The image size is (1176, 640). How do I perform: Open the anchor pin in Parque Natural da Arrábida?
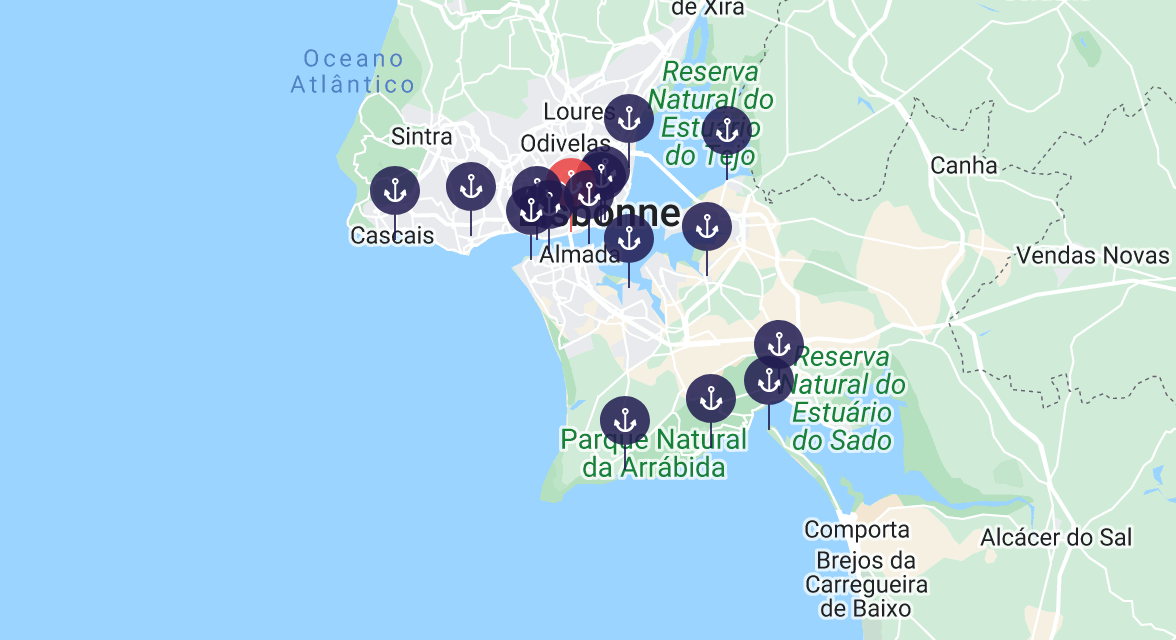[x=625, y=421]
